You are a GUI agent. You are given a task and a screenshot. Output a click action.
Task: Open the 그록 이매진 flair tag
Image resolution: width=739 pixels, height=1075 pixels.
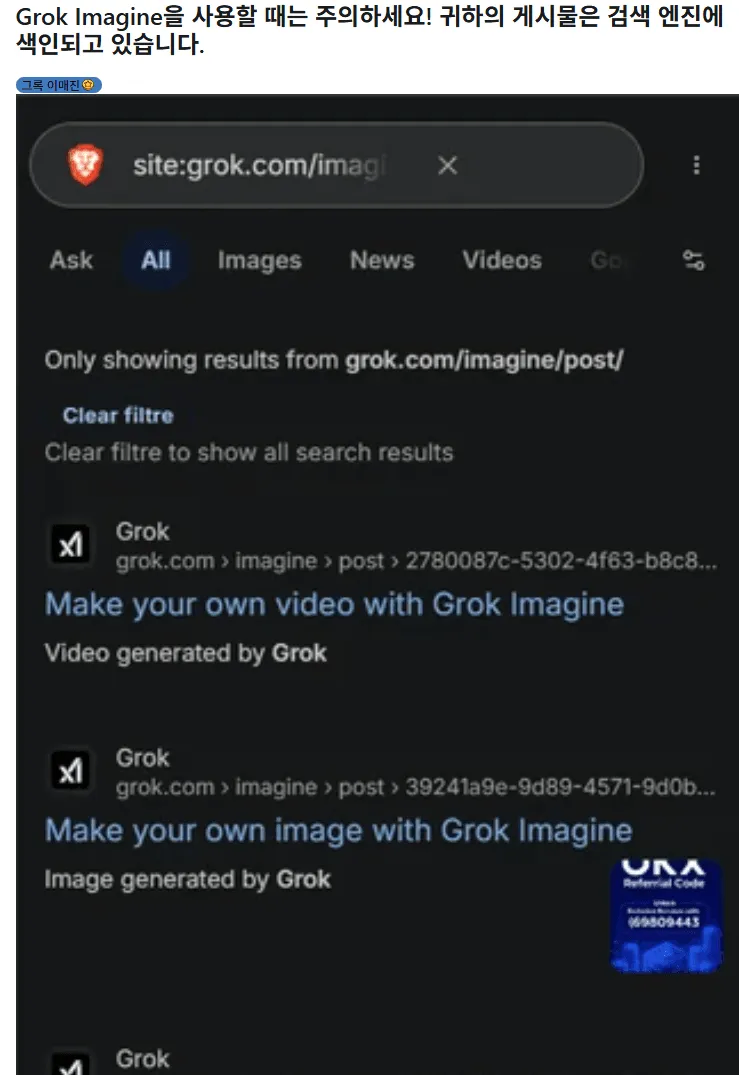click(x=58, y=85)
